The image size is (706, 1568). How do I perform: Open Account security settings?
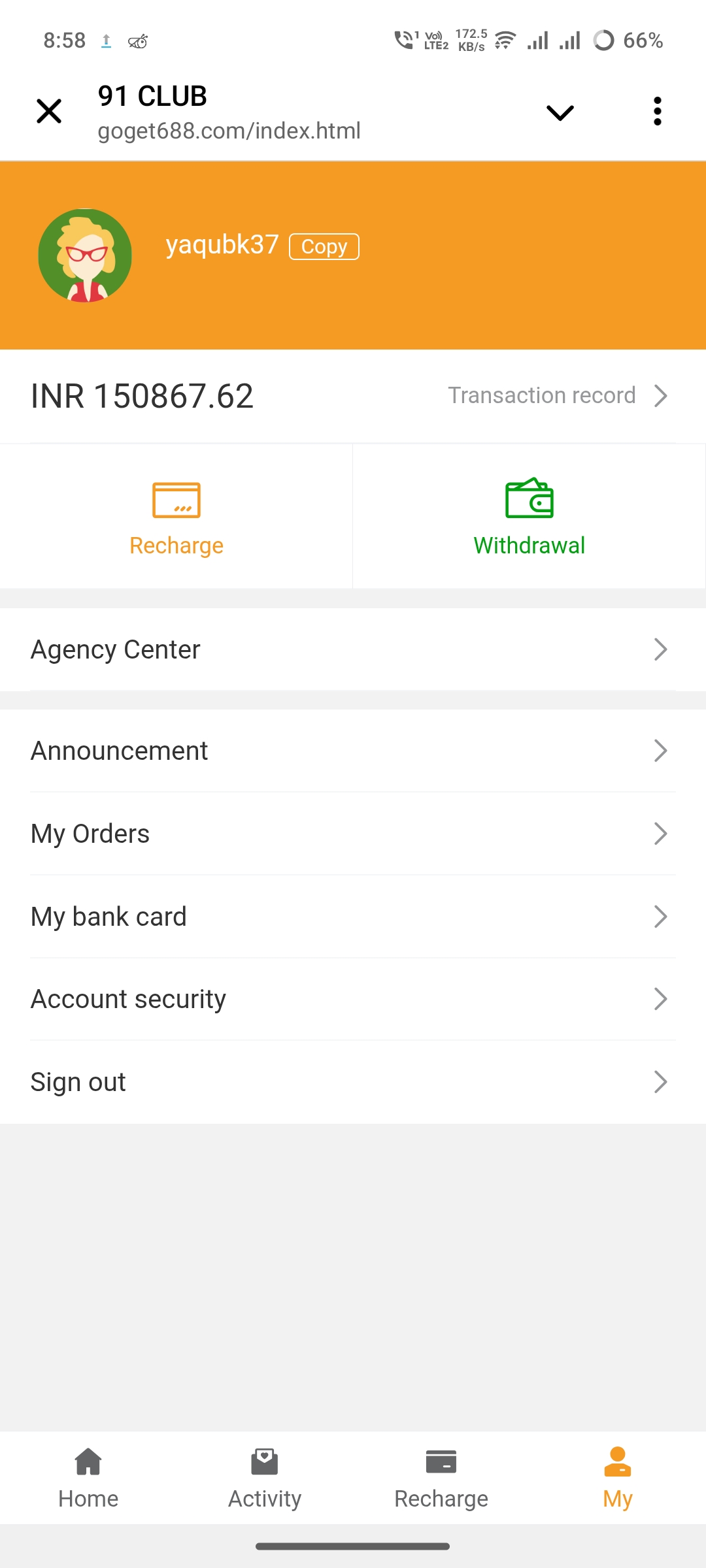(353, 999)
